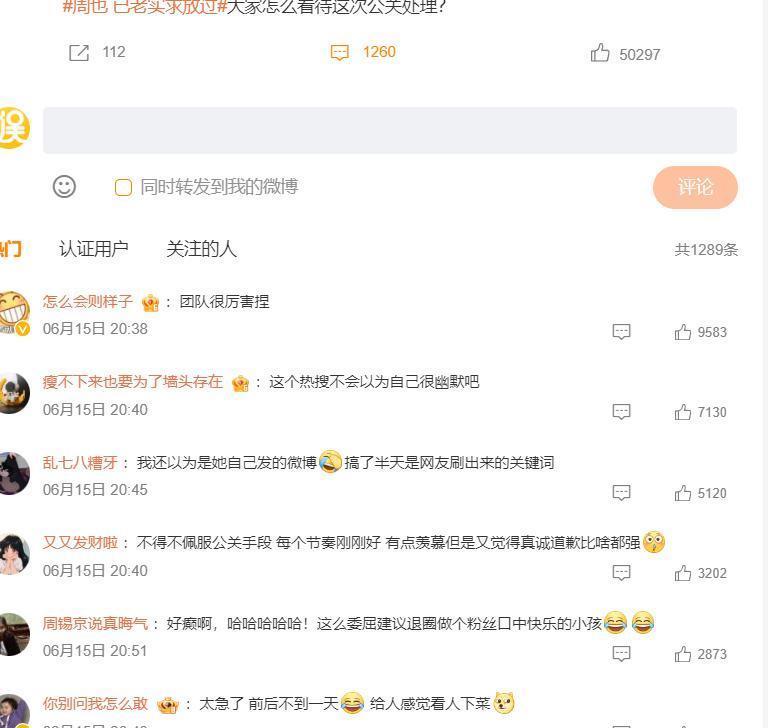This screenshot has width=768, height=728.
Task: Open profile of 周锡京说真晦气
Action: coord(95,624)
